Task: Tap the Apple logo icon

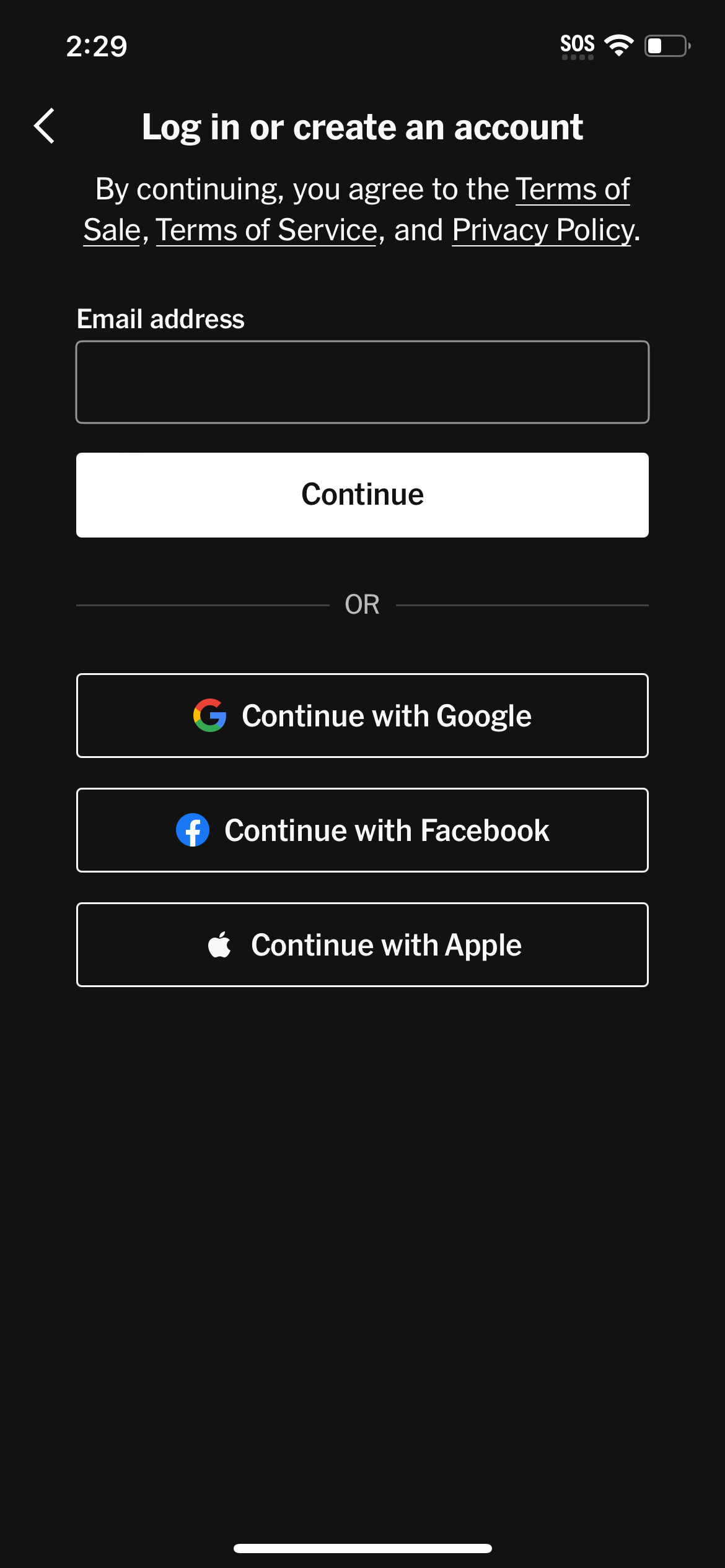Action: 221,944
